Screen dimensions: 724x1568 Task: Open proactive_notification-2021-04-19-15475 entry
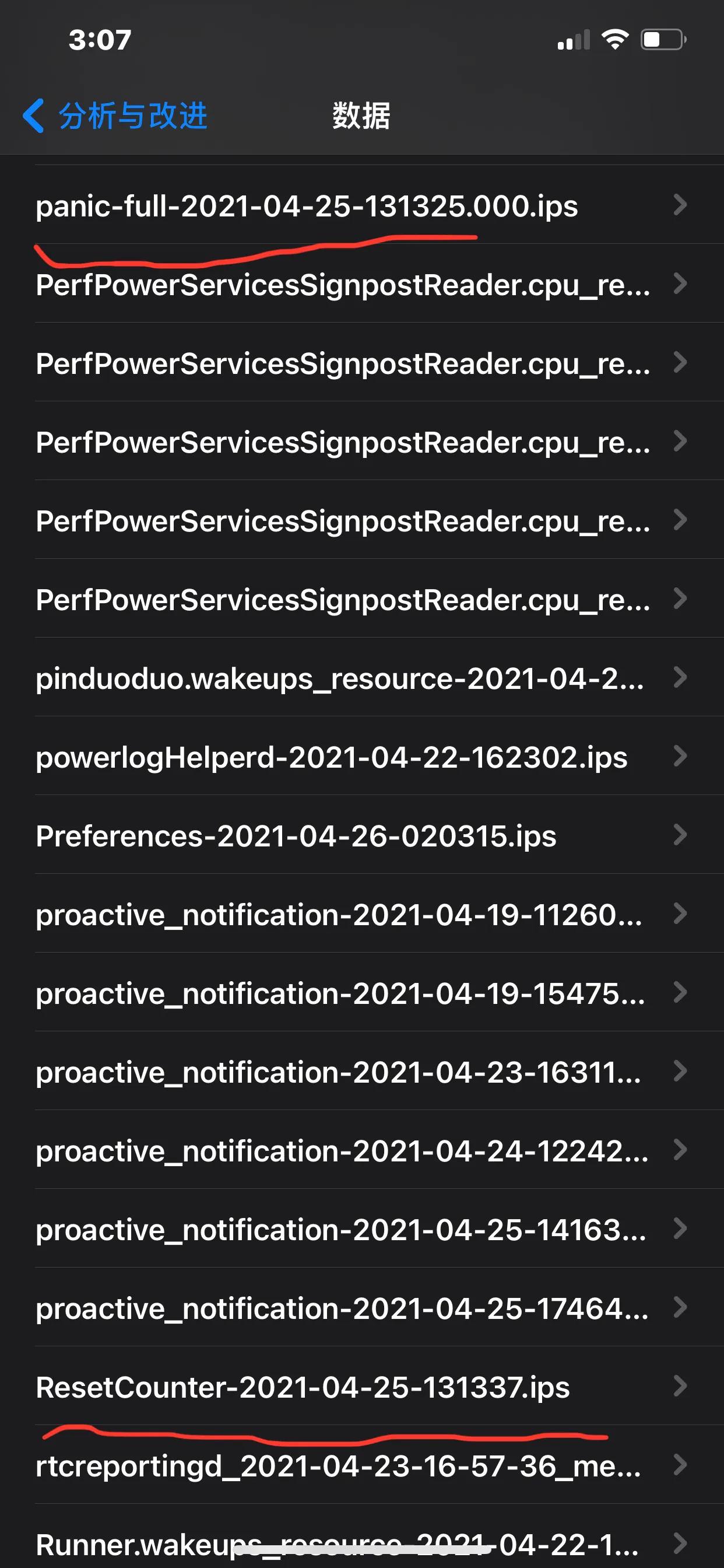coord(339,993)
